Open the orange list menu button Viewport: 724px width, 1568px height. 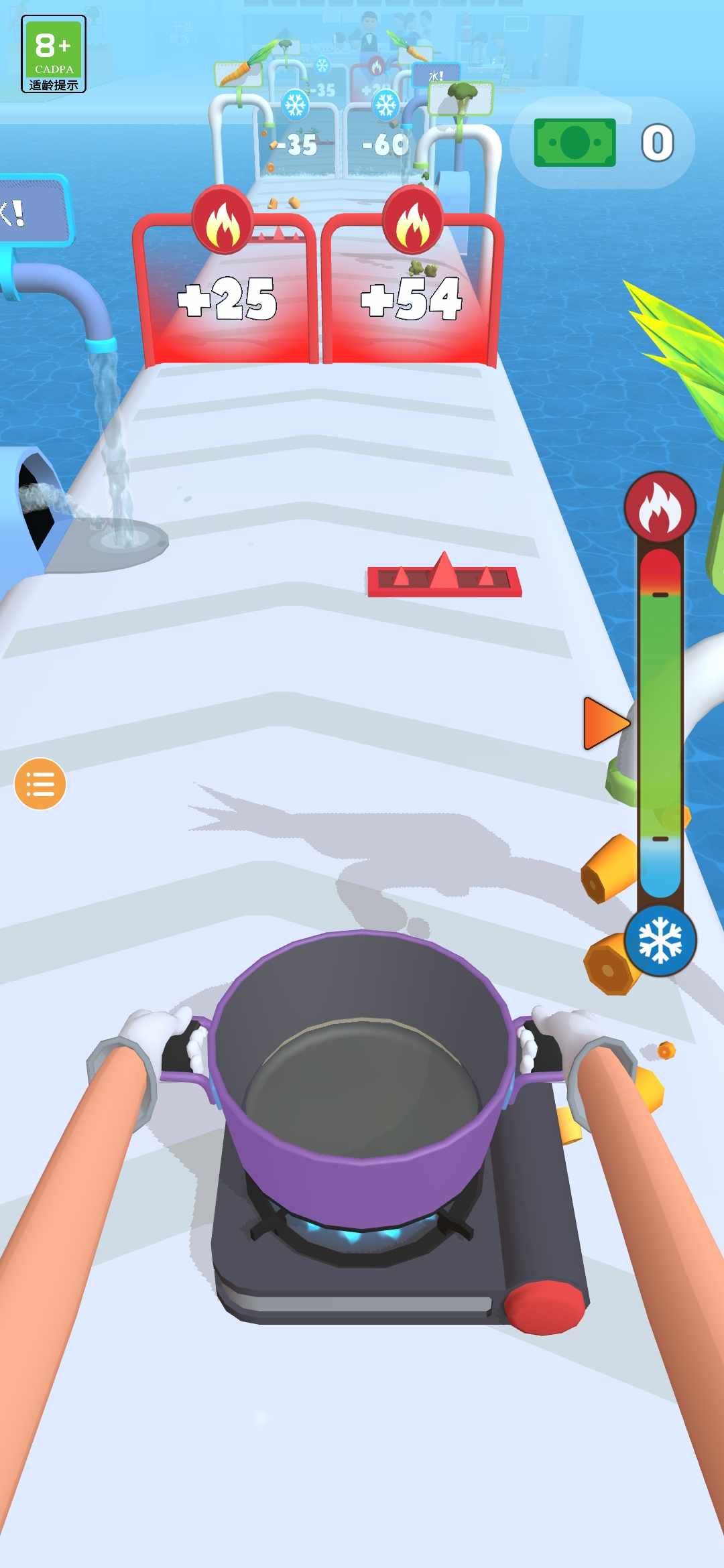[40, 783]
